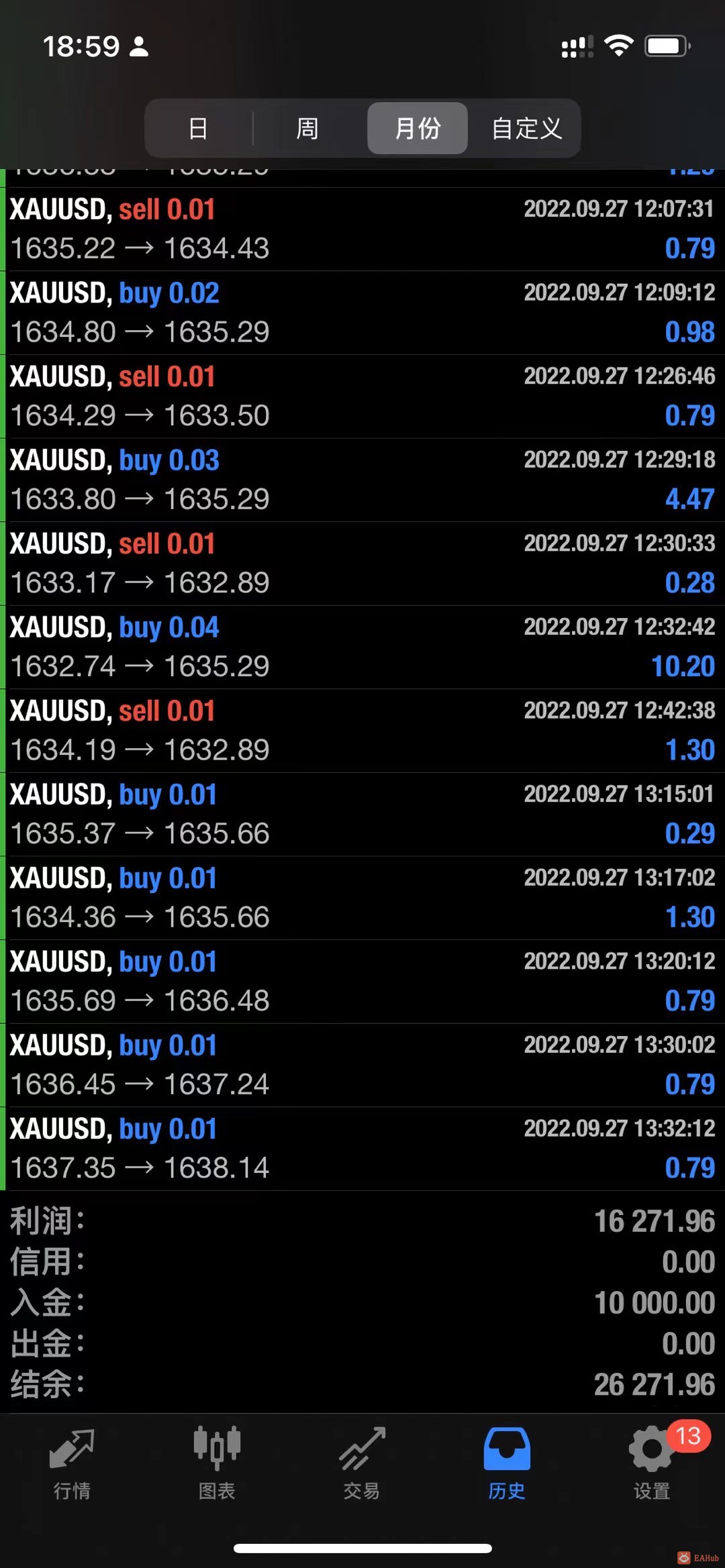View the XAUUSD buy 0.03 trade at 12:29:18

[362, 480]
